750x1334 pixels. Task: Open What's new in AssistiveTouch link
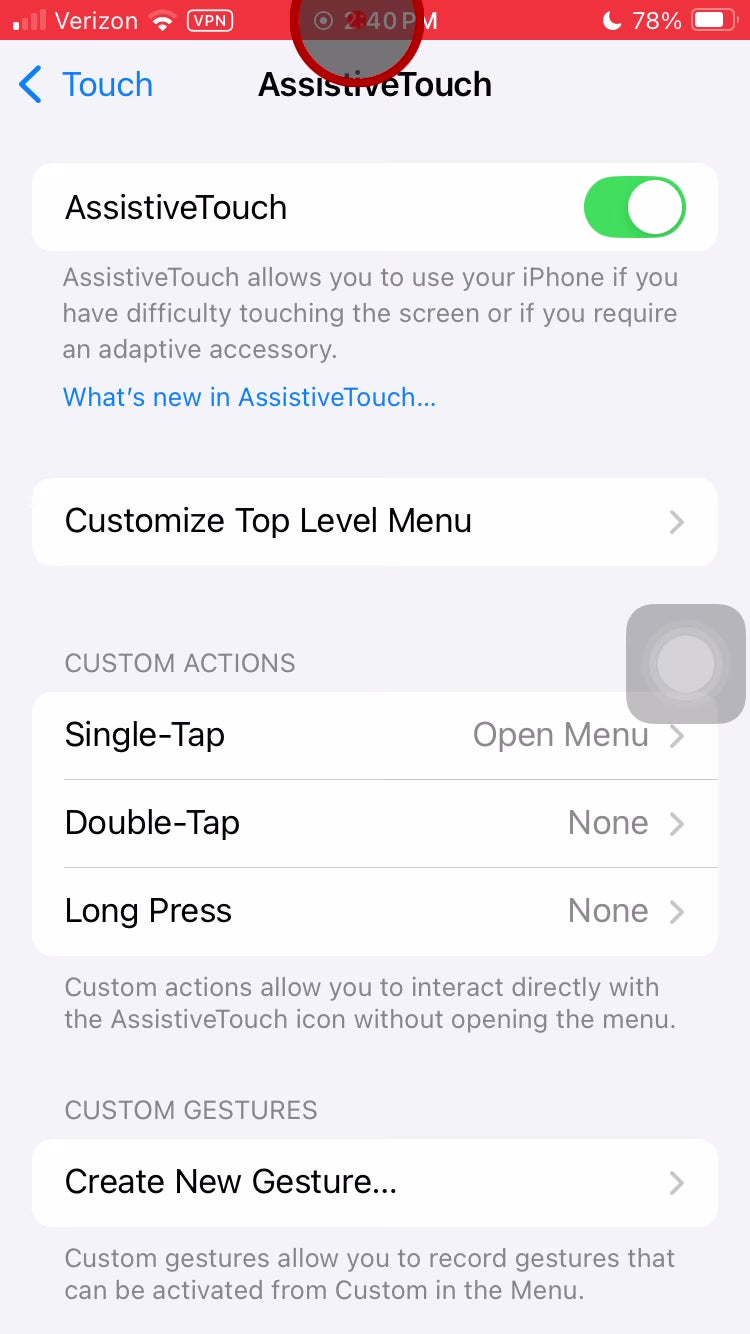click(x=249, y=397)
